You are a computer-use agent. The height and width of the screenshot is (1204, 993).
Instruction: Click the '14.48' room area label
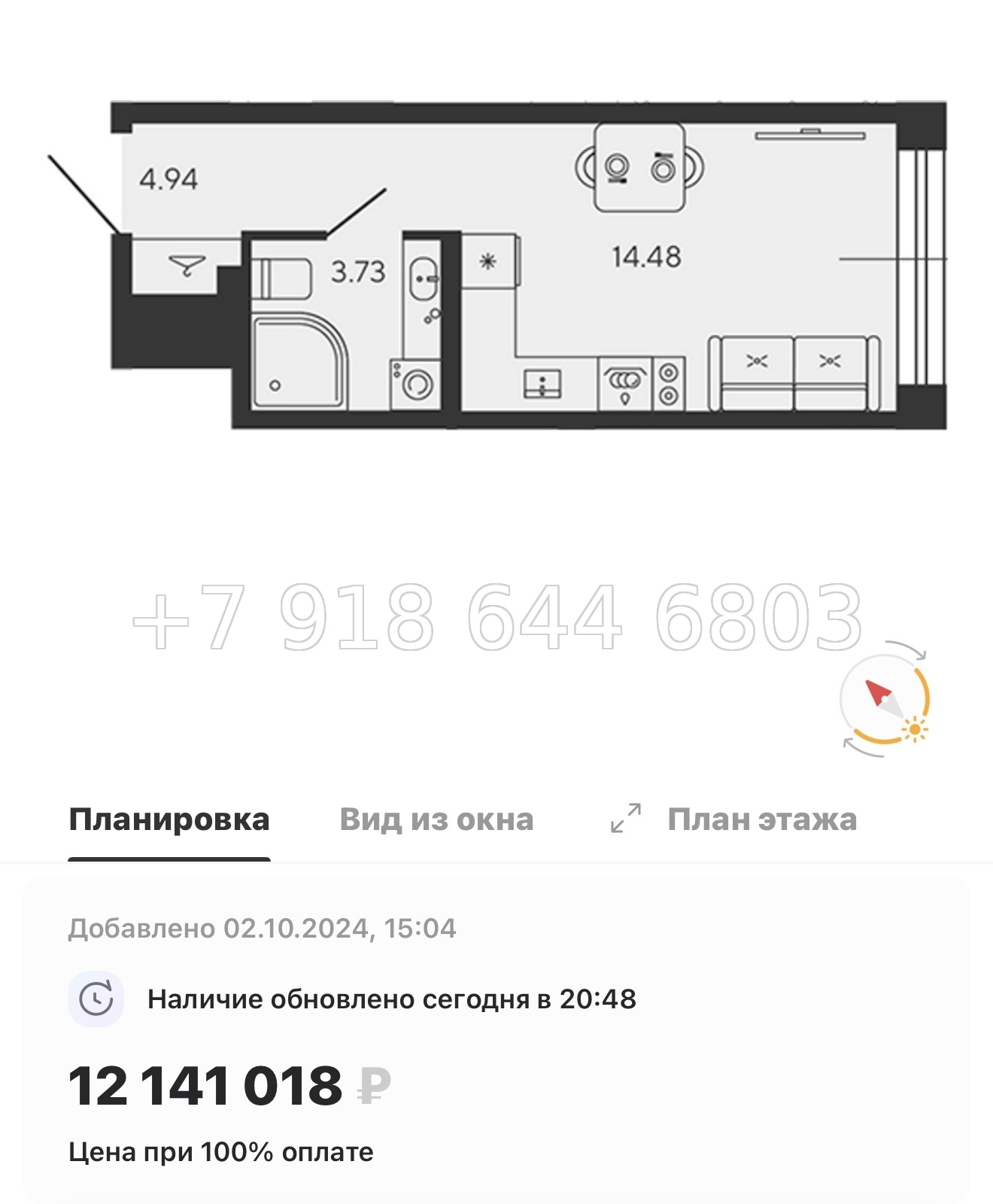(645, 256)
